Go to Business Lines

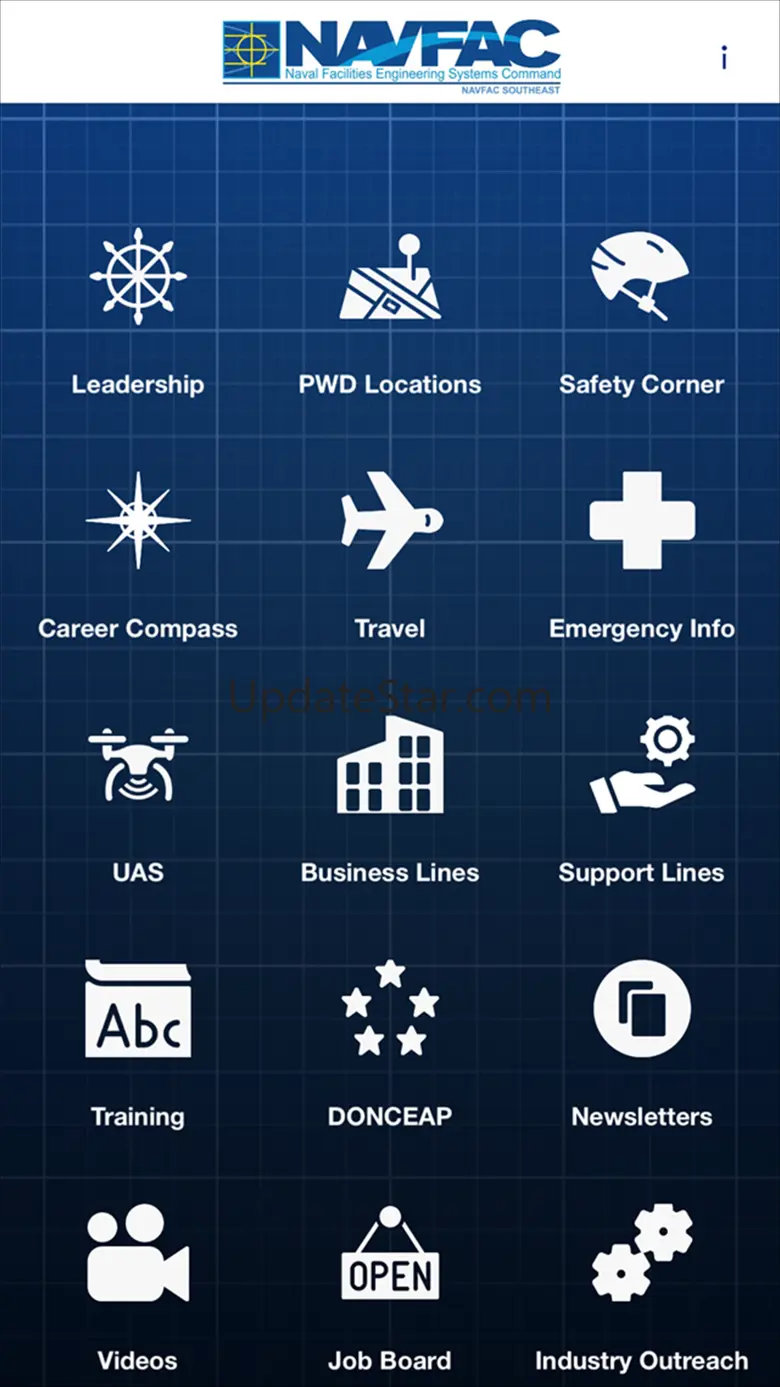pyautogui.click(x=390, y=800)
